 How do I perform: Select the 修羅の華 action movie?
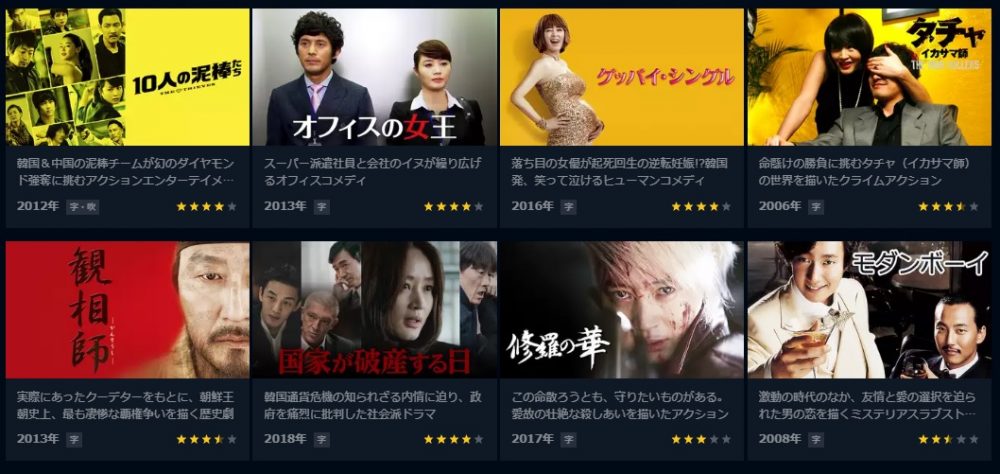(621, 310)
